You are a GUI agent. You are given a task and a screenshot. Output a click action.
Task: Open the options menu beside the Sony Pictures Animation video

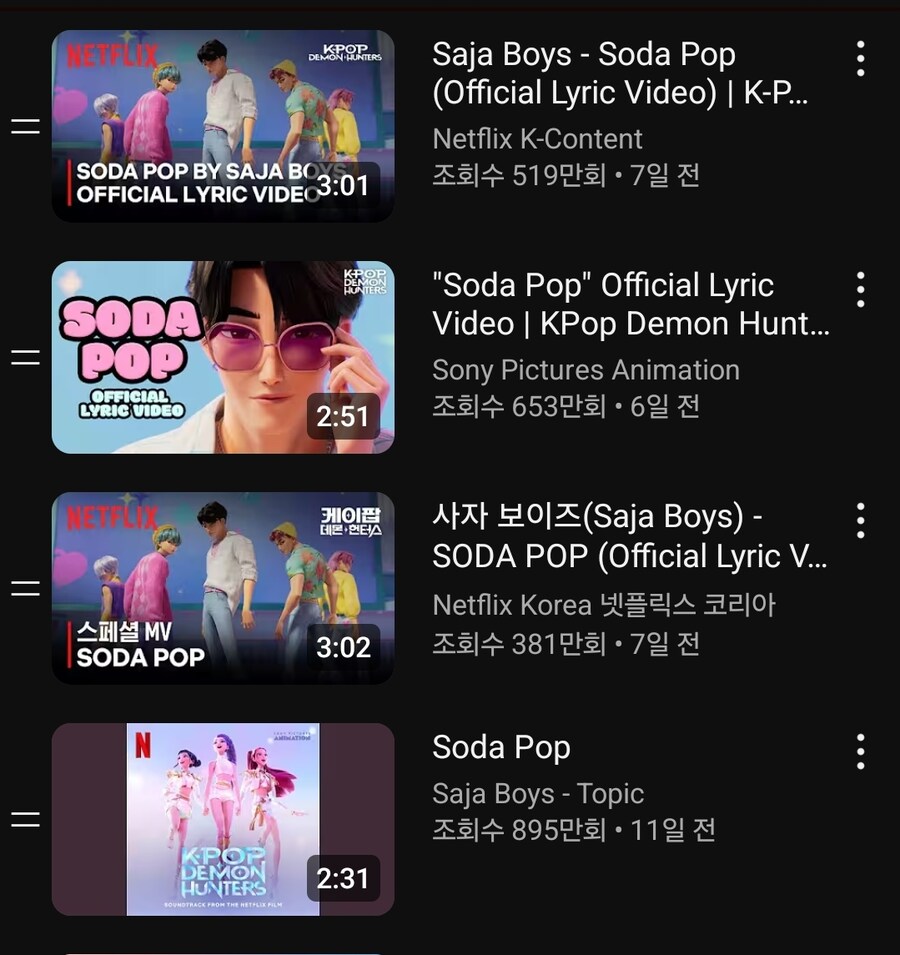pos(860,290)
